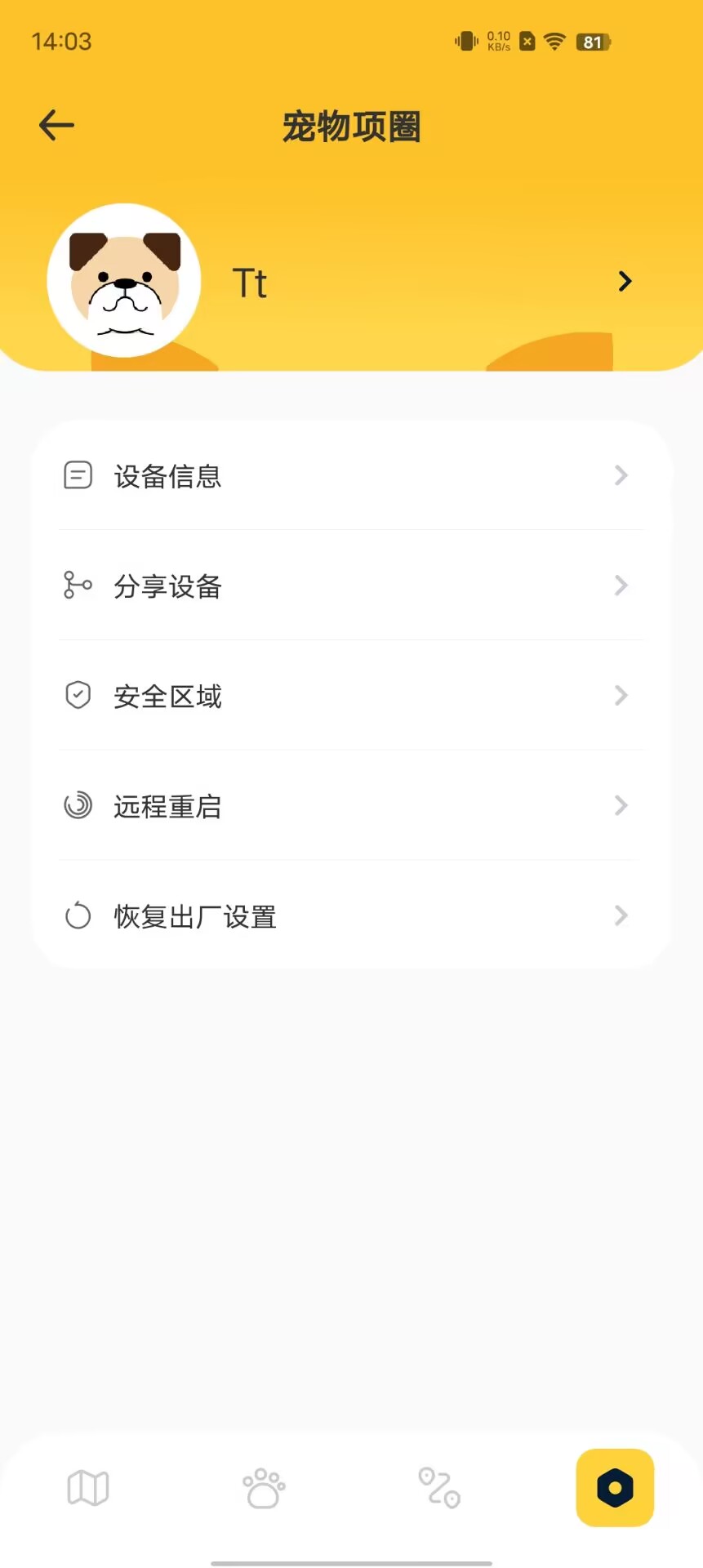This screenshot has height=1568, width=703.
Task: Tap the back arrow to leave 宠物项圈
Action: [55, 124]
